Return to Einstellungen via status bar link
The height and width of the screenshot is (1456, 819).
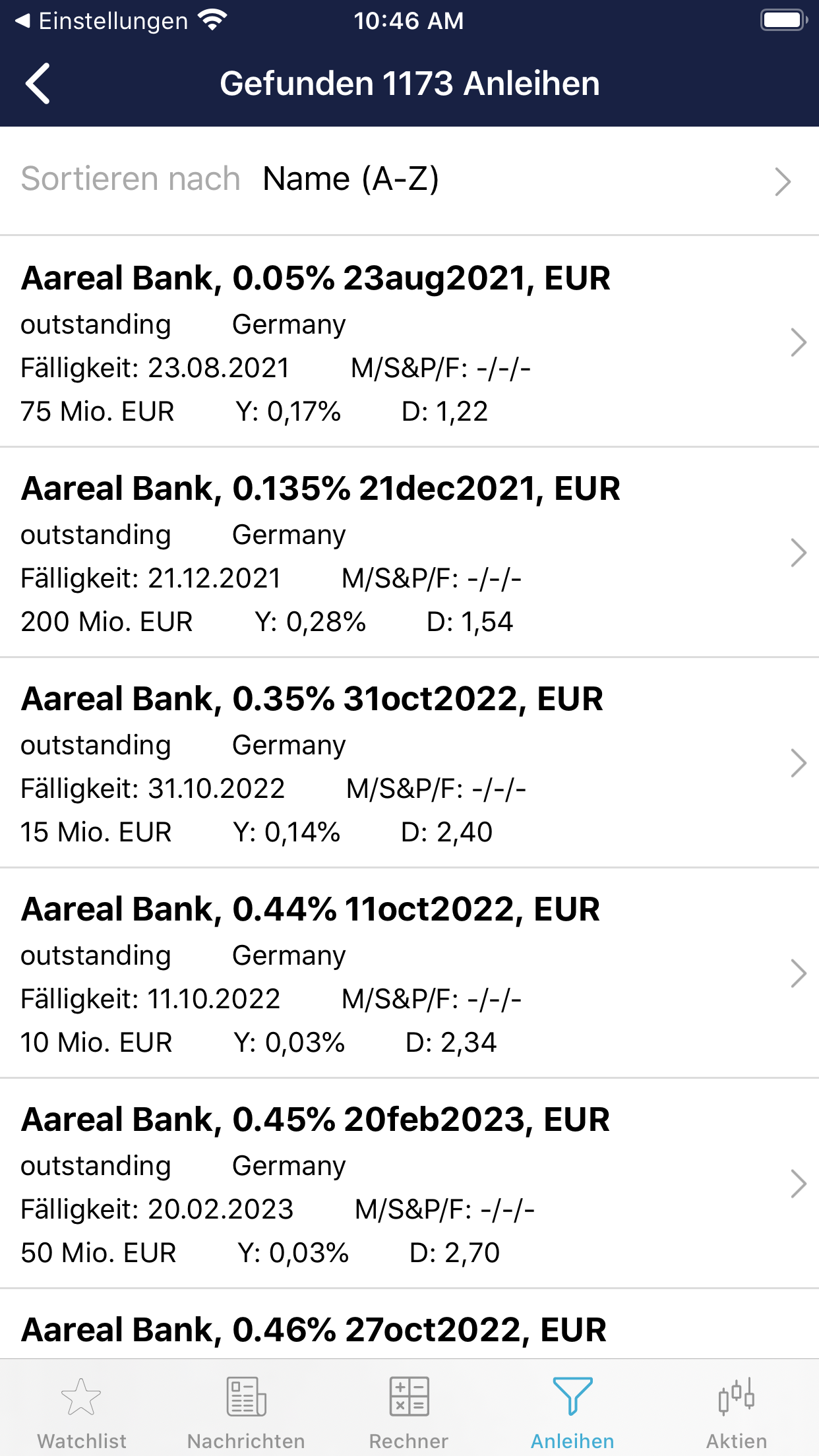(102, 21)
